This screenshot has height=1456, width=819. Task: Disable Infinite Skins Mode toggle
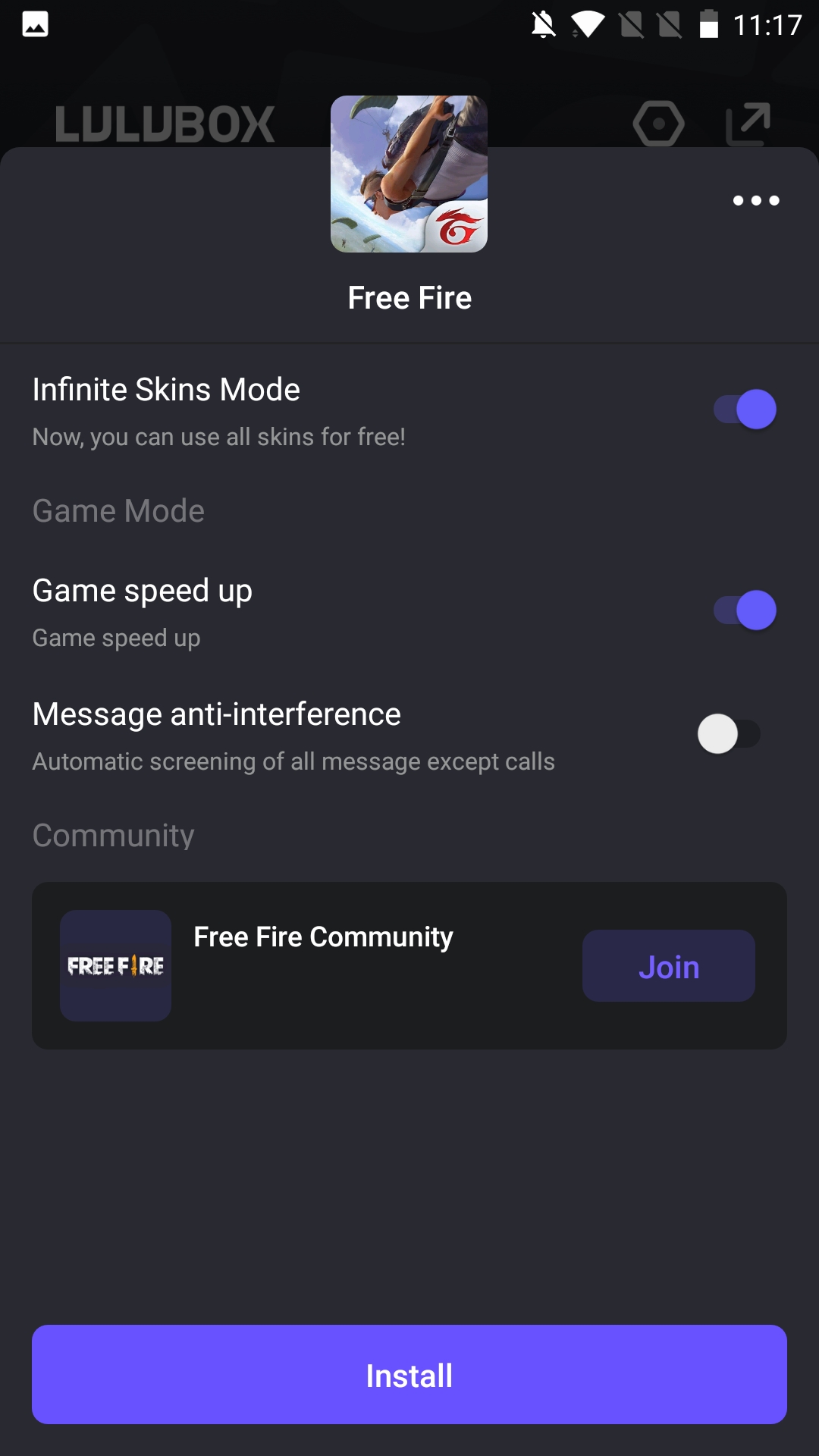(x=745, y=409)
